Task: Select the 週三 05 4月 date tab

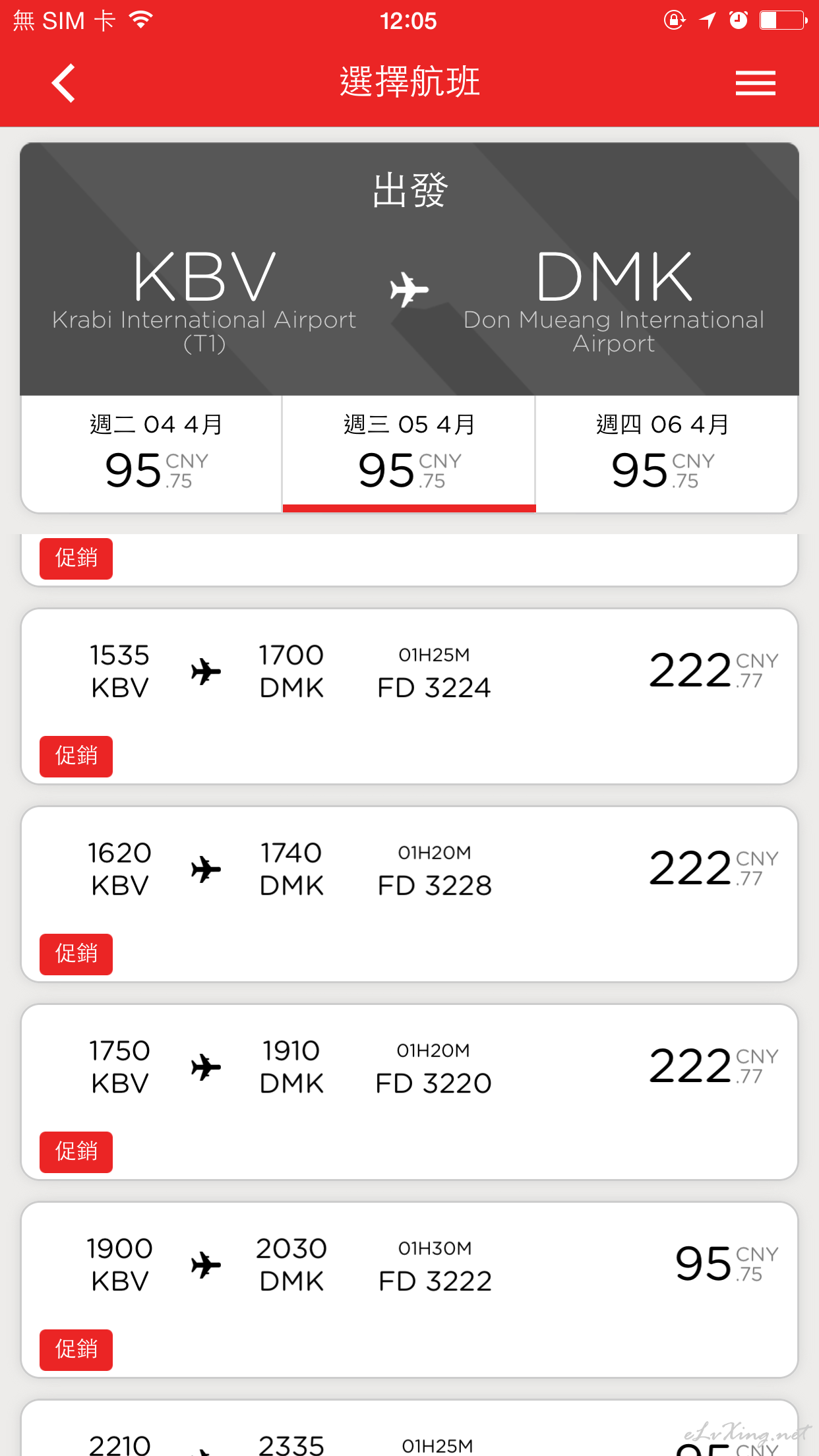Action: pos(409,454)
